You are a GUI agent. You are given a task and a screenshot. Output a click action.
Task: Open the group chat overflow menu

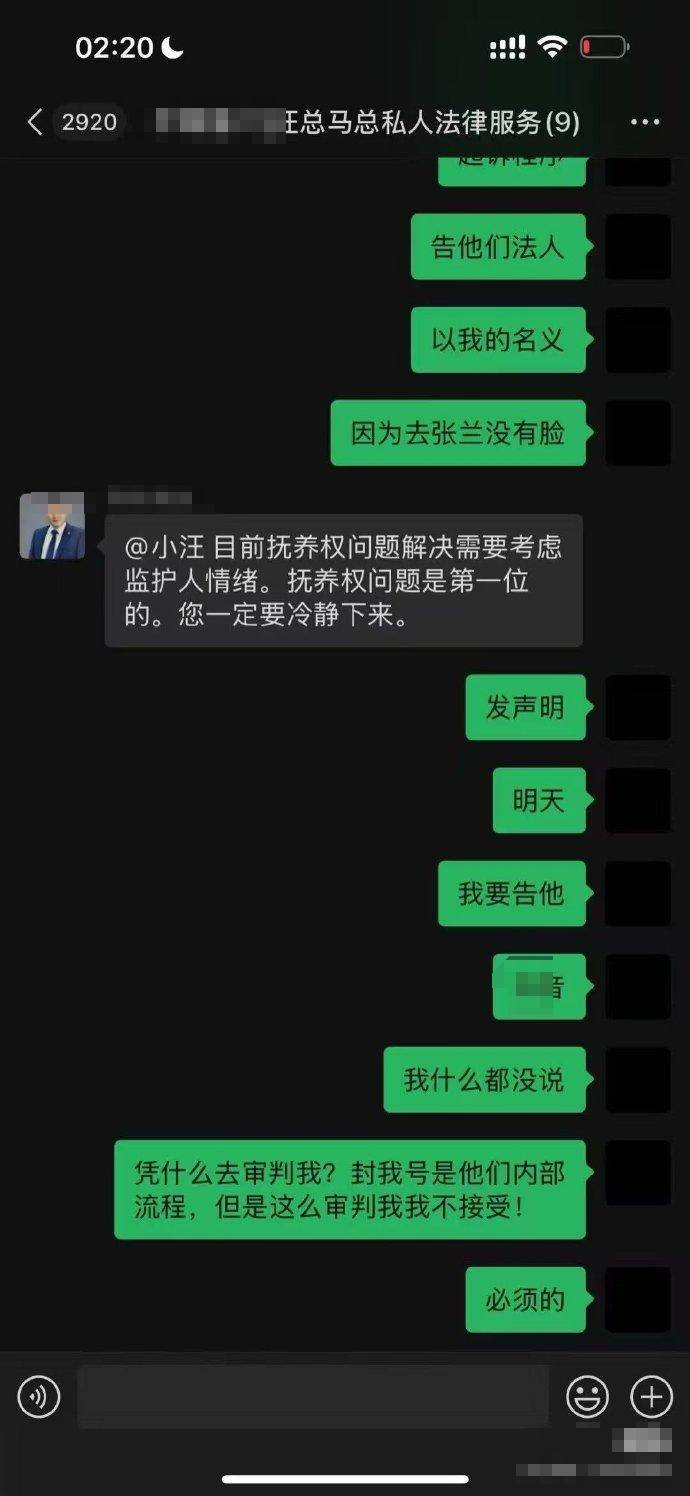[645, 122]
